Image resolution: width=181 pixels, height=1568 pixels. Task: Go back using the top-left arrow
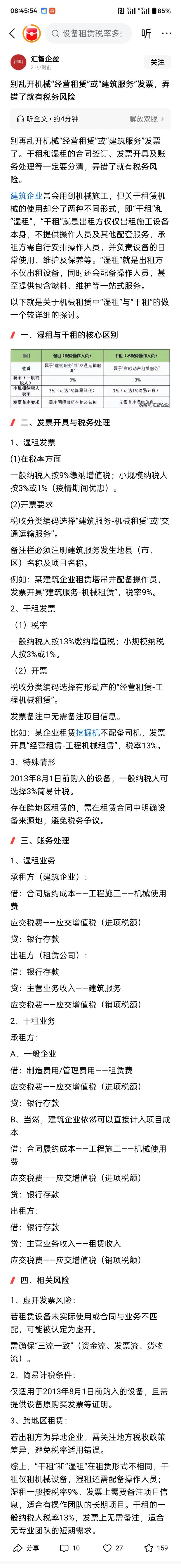(x=11, y=34)
